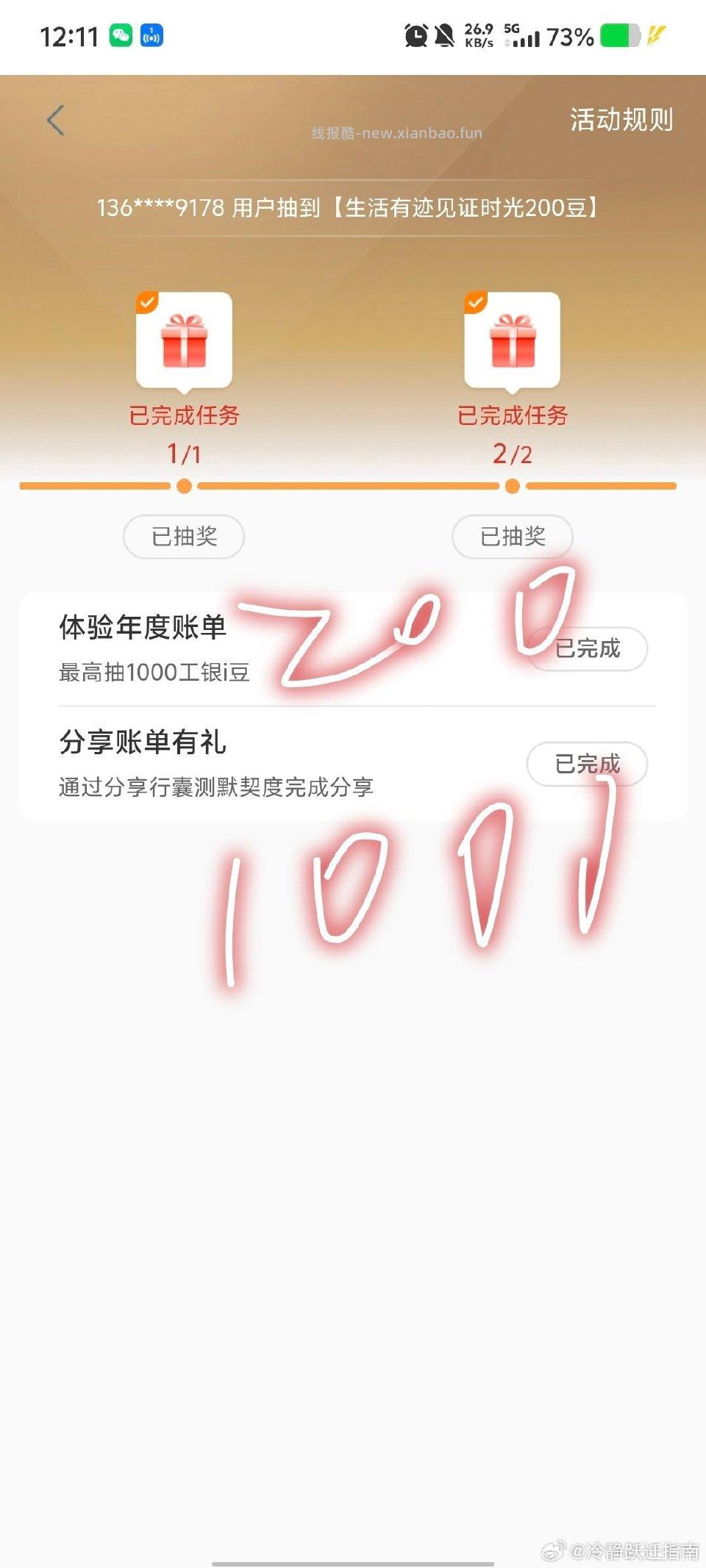Tap the orange dot under 1/1 progress
This screenshot has width=706, height=1568.
pyautogui.click(x=184, y=485)
